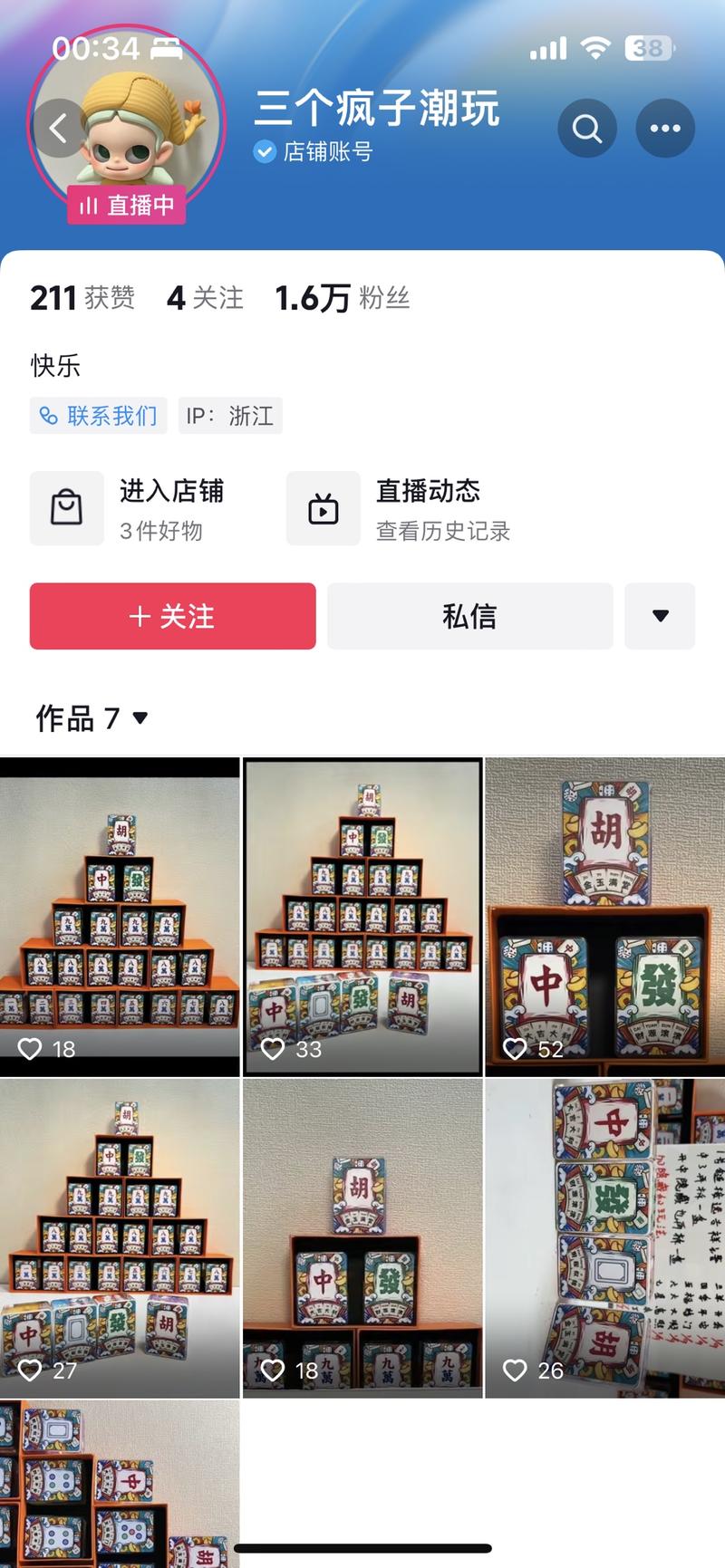Tap the back arrow to leave the profile

point(58,128)
